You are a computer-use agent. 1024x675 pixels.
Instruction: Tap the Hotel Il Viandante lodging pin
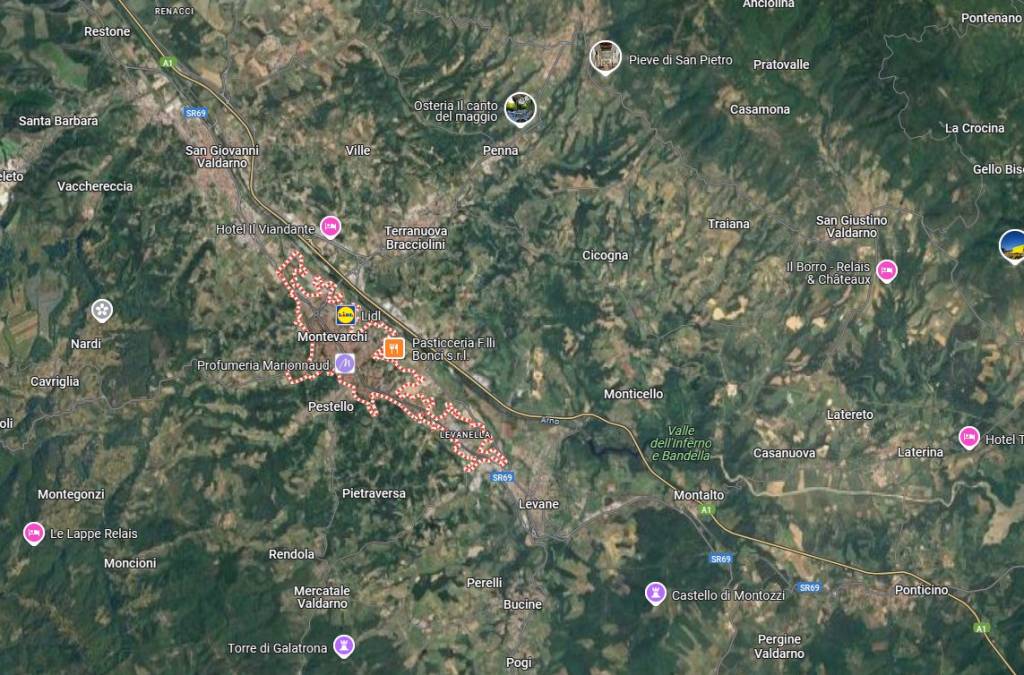pyautogui.click(x=330, y=227)
